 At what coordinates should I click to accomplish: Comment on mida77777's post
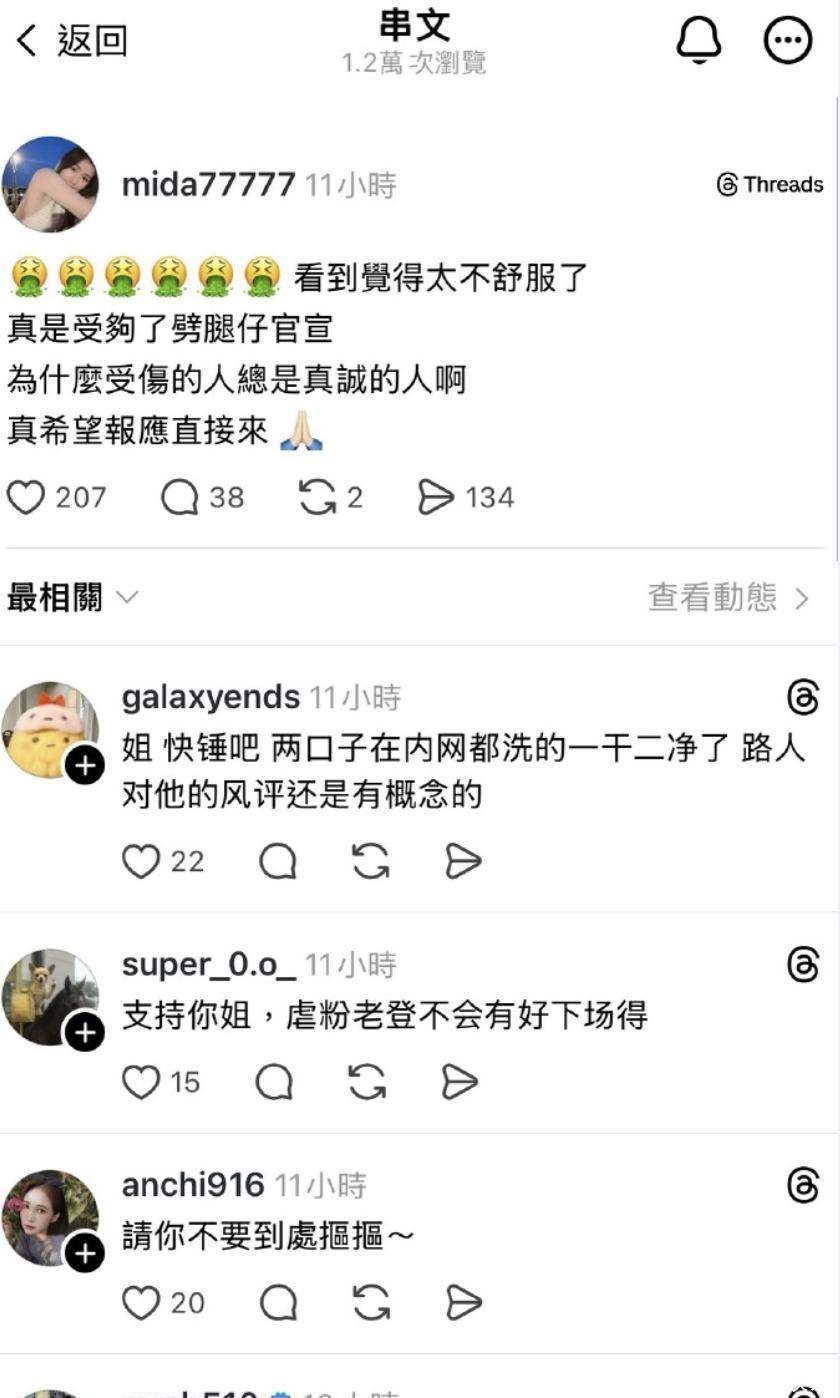pos(180,498)
